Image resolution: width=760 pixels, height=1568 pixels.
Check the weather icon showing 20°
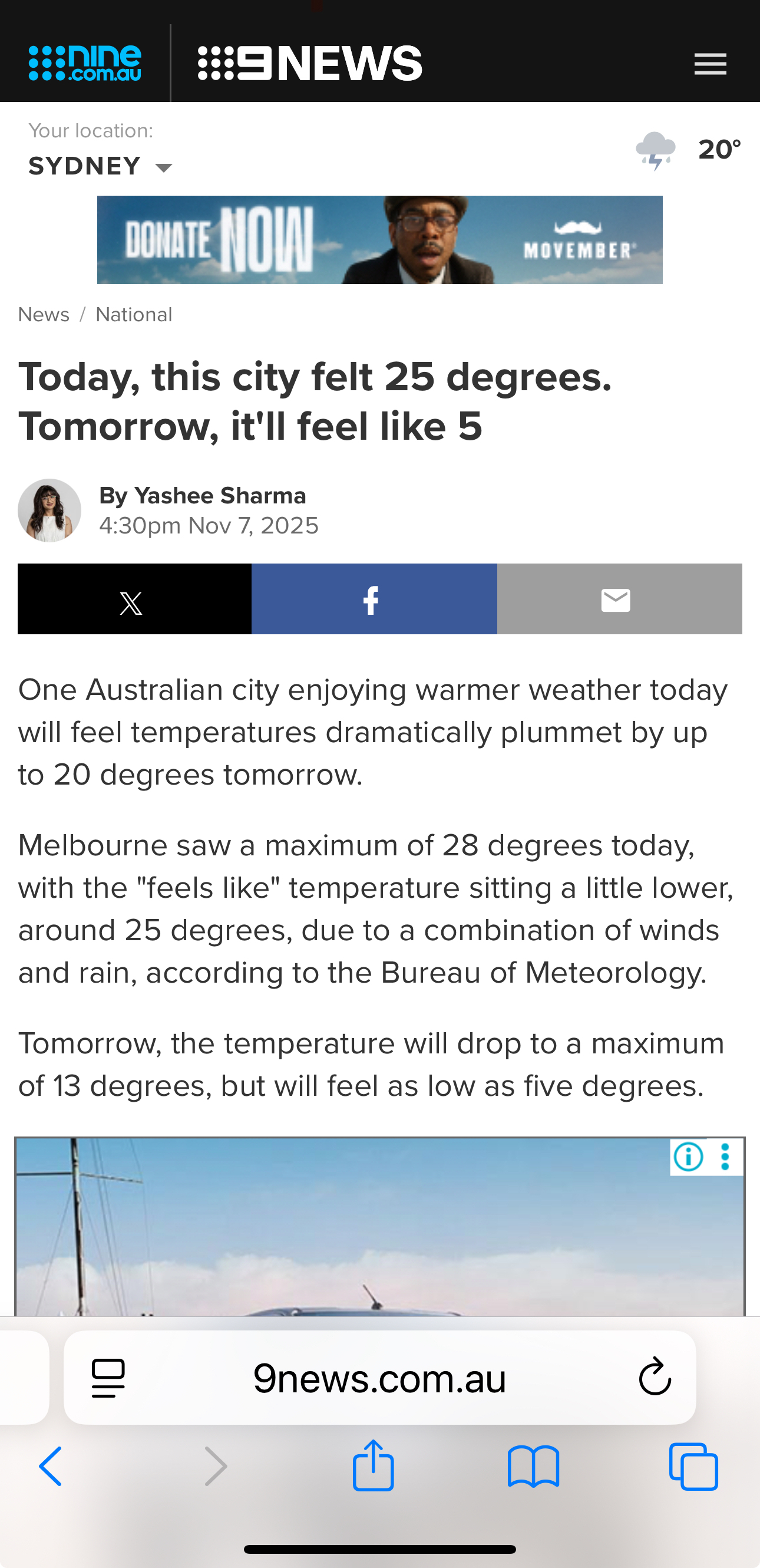(x=655, y=150)
